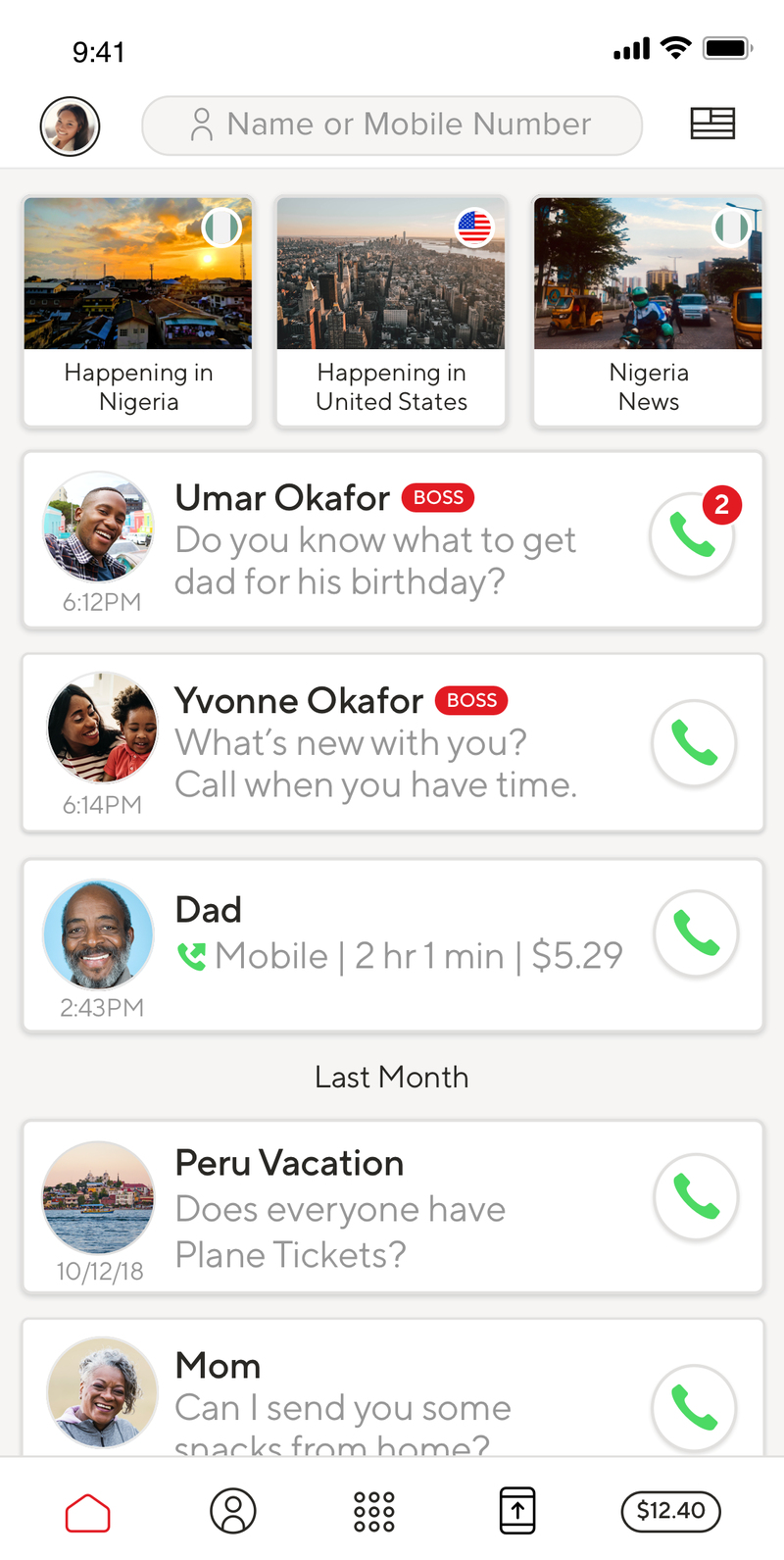Tap the Name or Mobile Number field
Image resolution: width=784 pixels, height=1560 pixels.
392,126
